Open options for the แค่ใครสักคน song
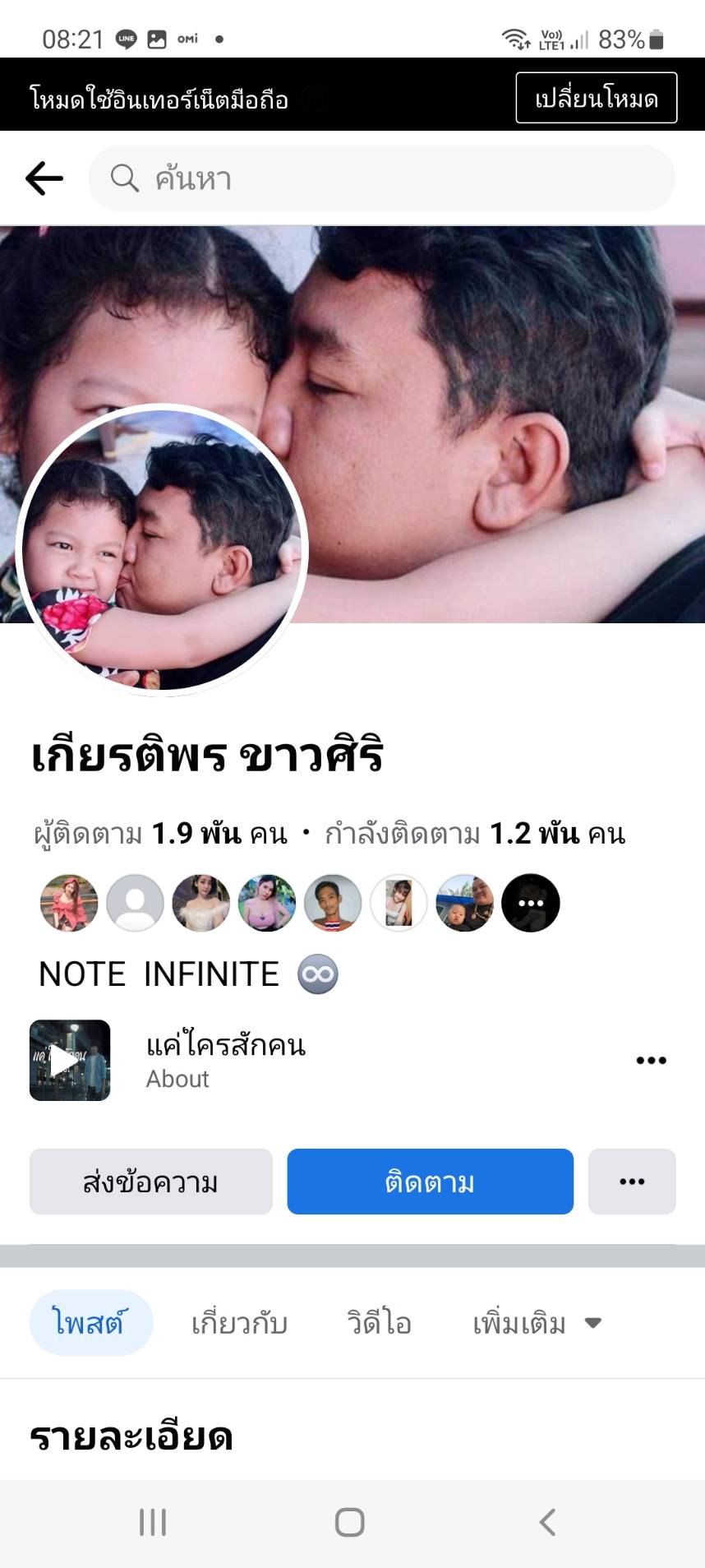705x1568 pixels. point(651,1060)
